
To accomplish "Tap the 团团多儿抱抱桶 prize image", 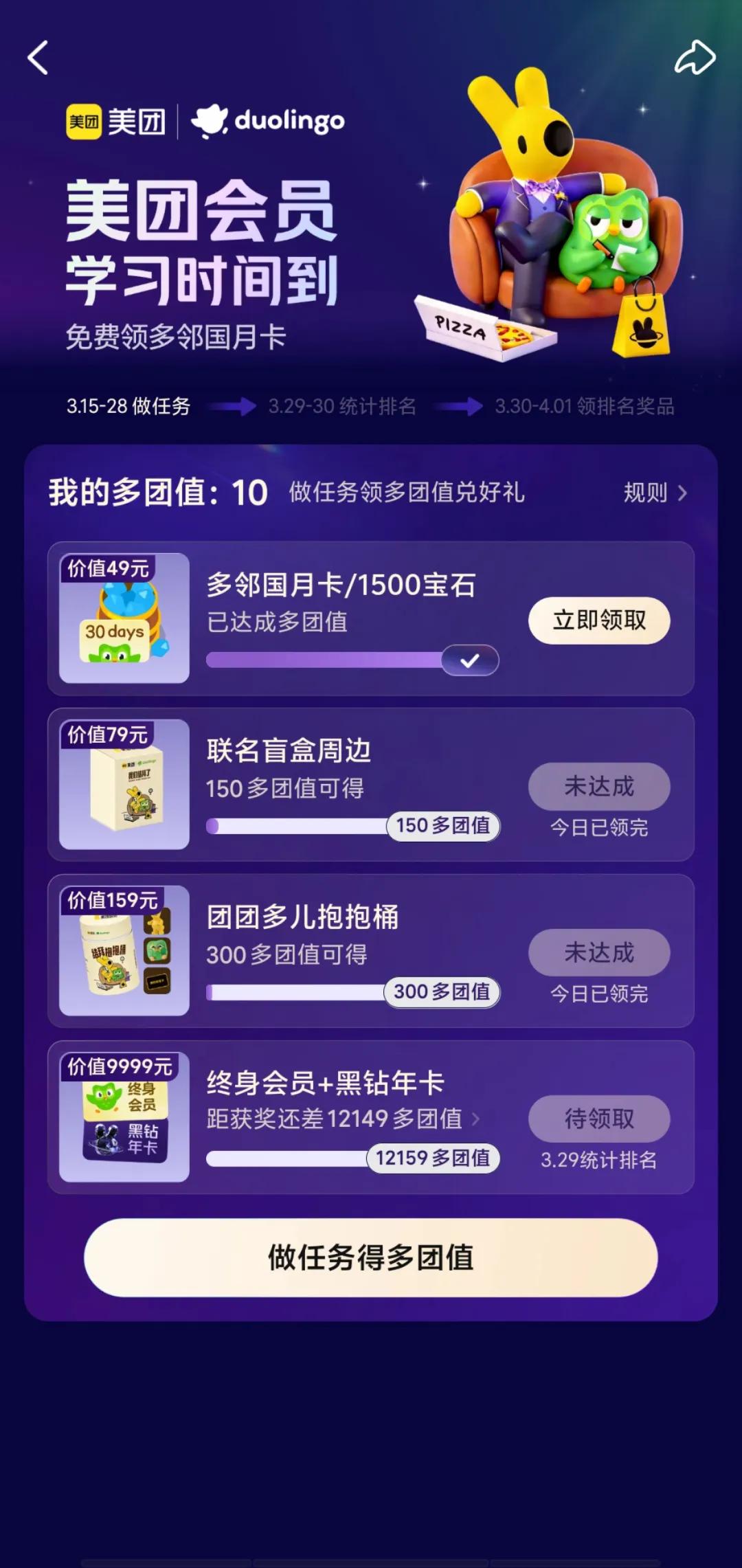I will pos(124,952).
